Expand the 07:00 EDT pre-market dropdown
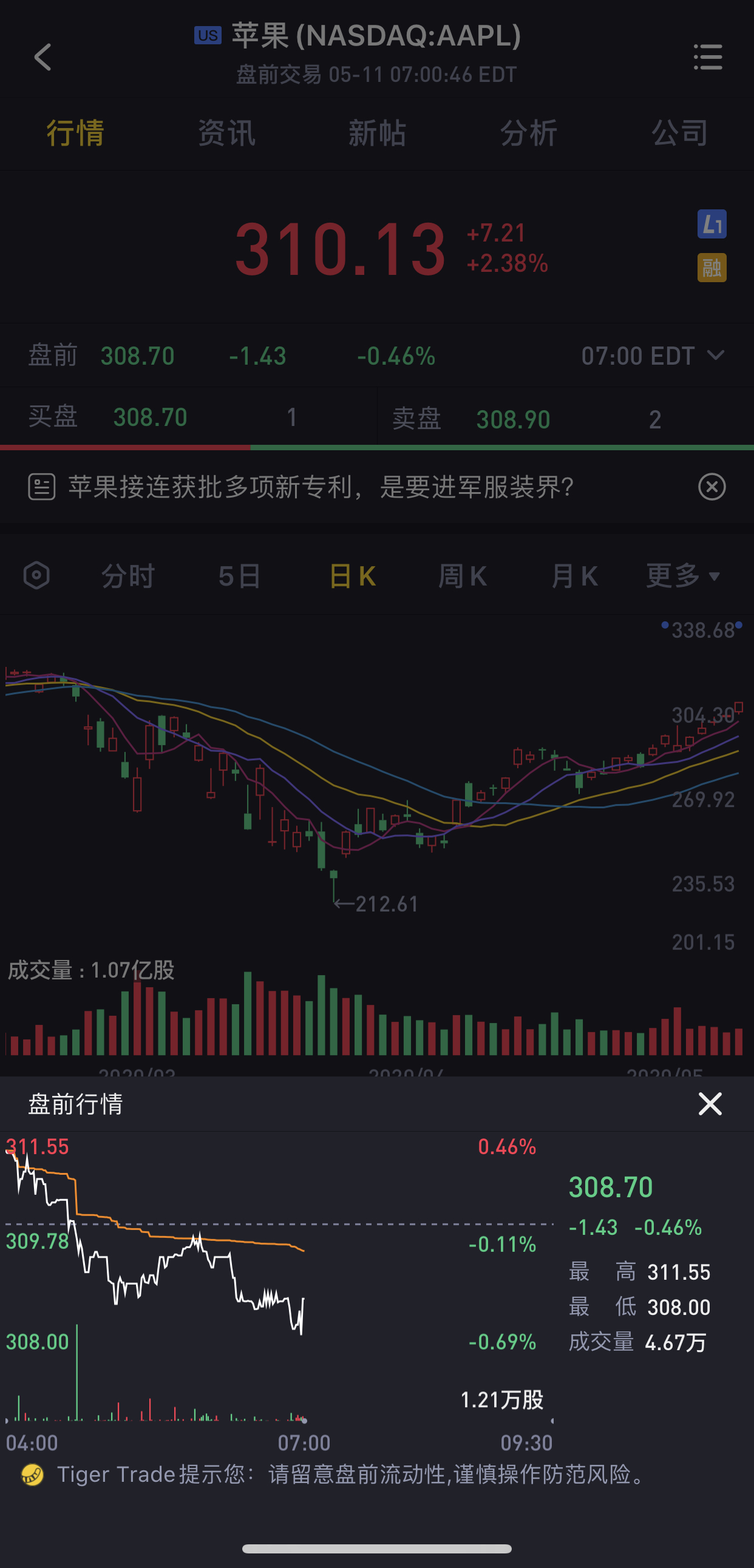Image resolution: width=754 pixels, height=1568 pixels. click(652, 356)
